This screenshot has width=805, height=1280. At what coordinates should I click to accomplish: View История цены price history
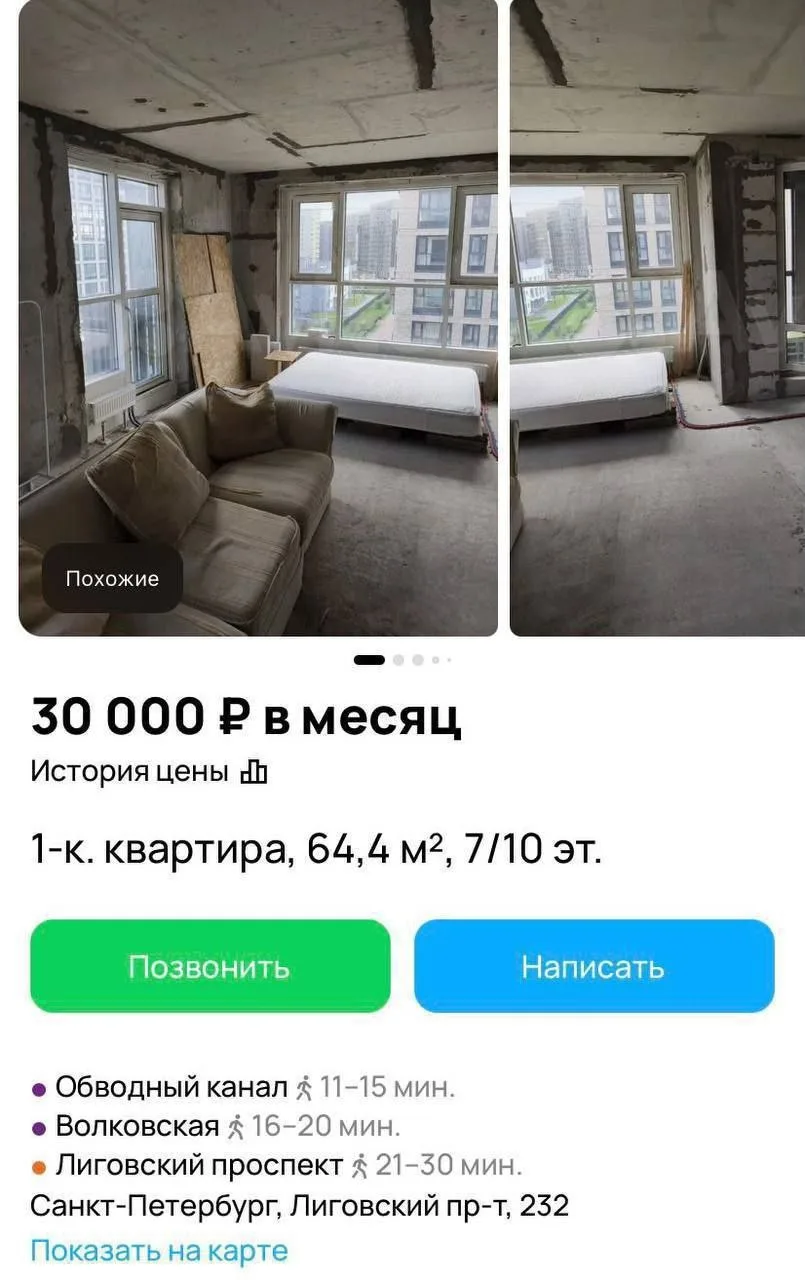click(149, 771)
